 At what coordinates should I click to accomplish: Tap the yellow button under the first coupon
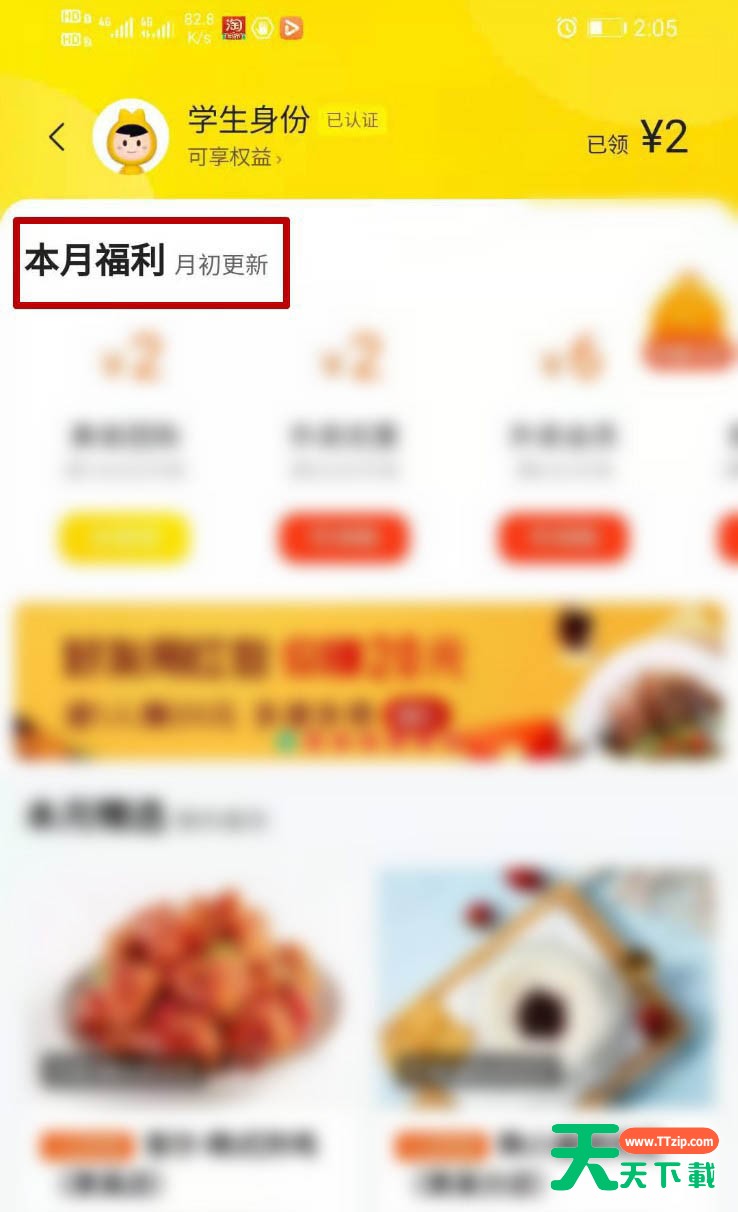tap(124, 539)
